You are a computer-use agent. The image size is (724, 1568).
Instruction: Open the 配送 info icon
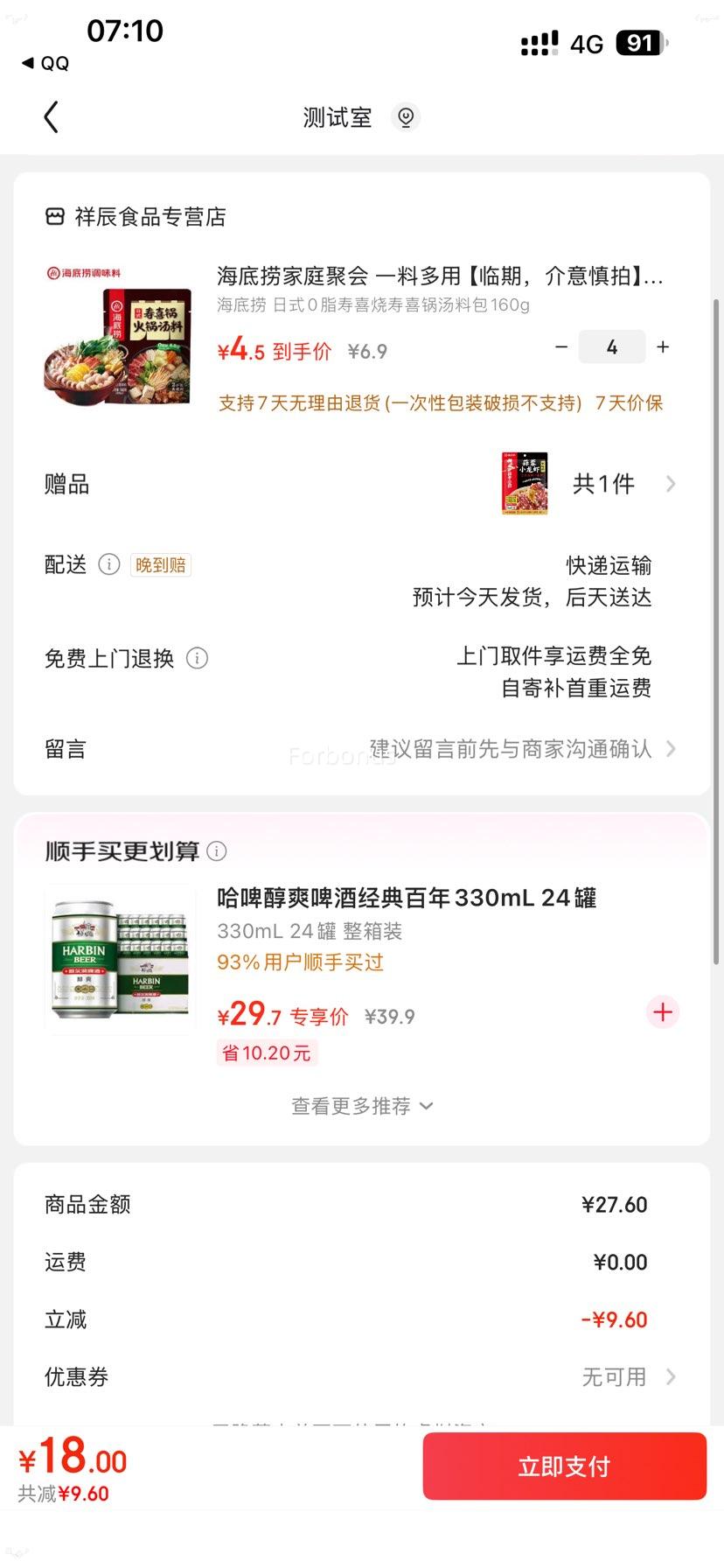tap(110, 564)
